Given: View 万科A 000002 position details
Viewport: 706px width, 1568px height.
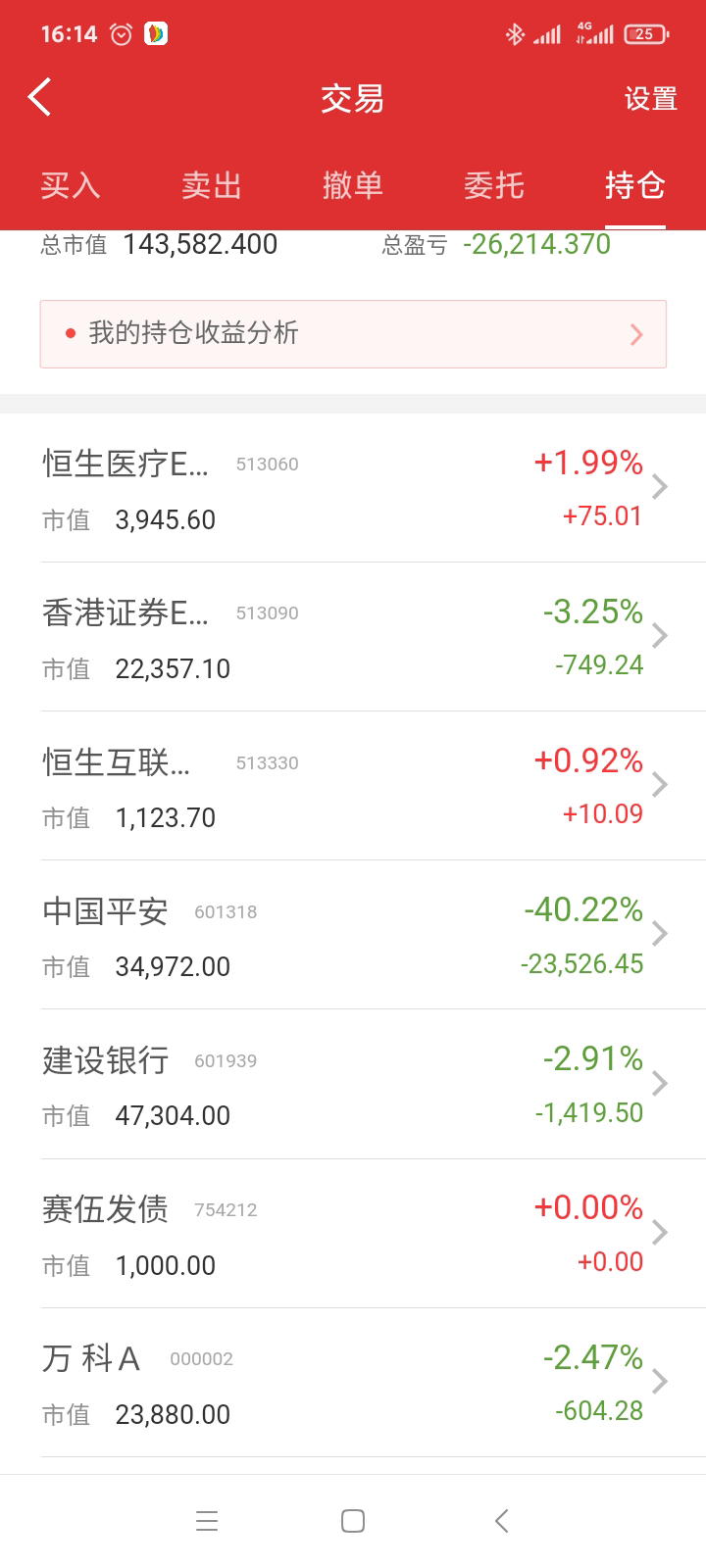Looking at the screenshot, I should [x=353, y=1384].
